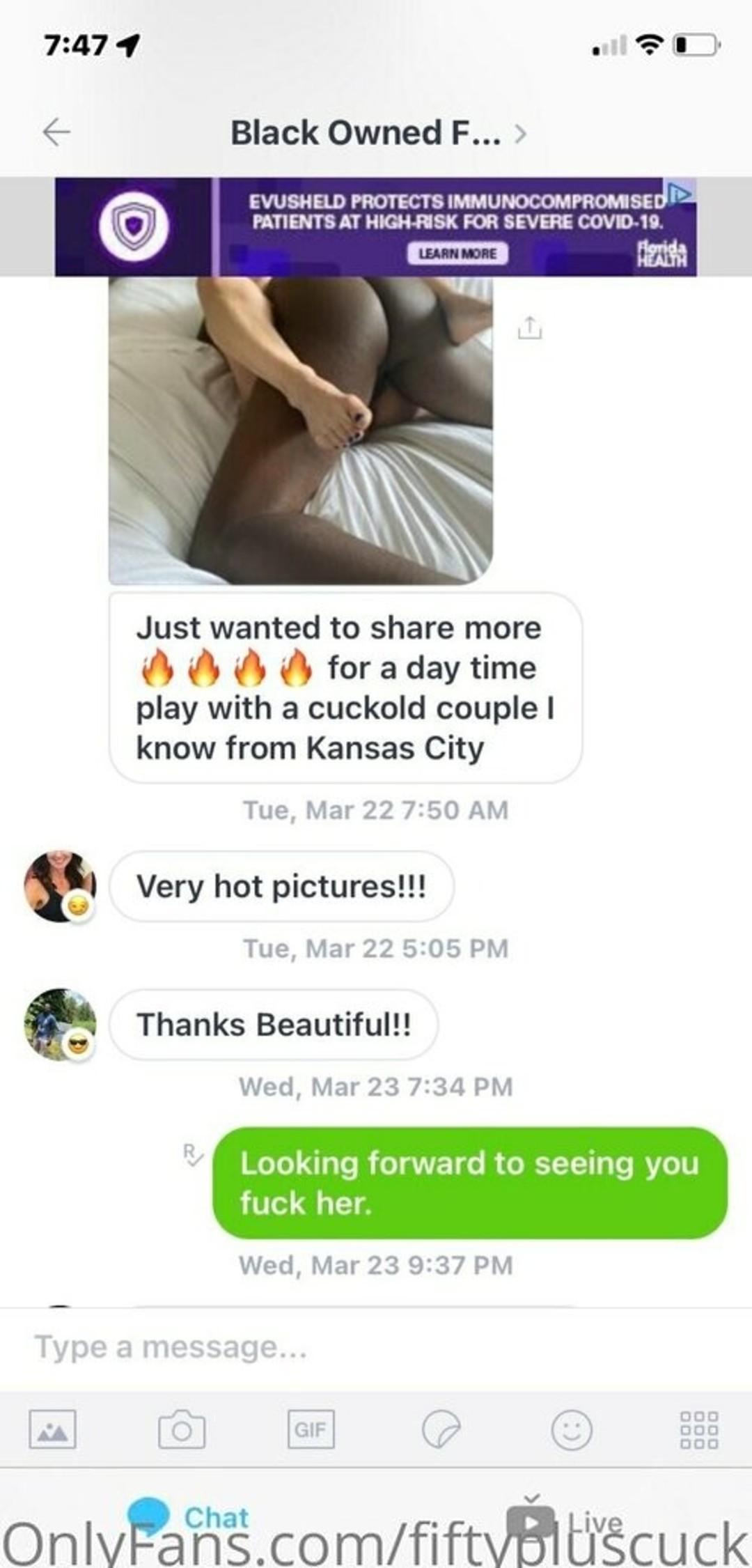Viewport: 752px width, 1568px height.
Task: Open the profile of the 'Very hot pictures!!!' sender
Action: 60,886
